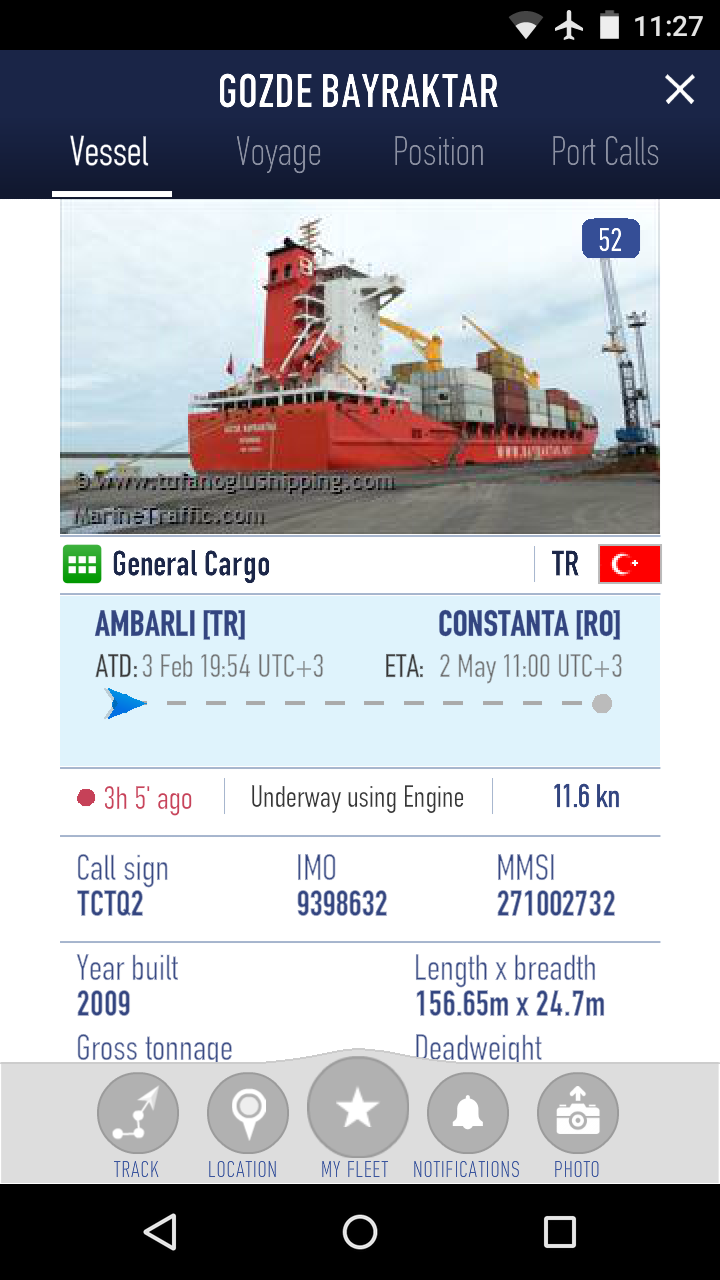View the vessel's location on map
Image resolution: width=720 pixels, height=1280 pixels.
(247, 1113)
